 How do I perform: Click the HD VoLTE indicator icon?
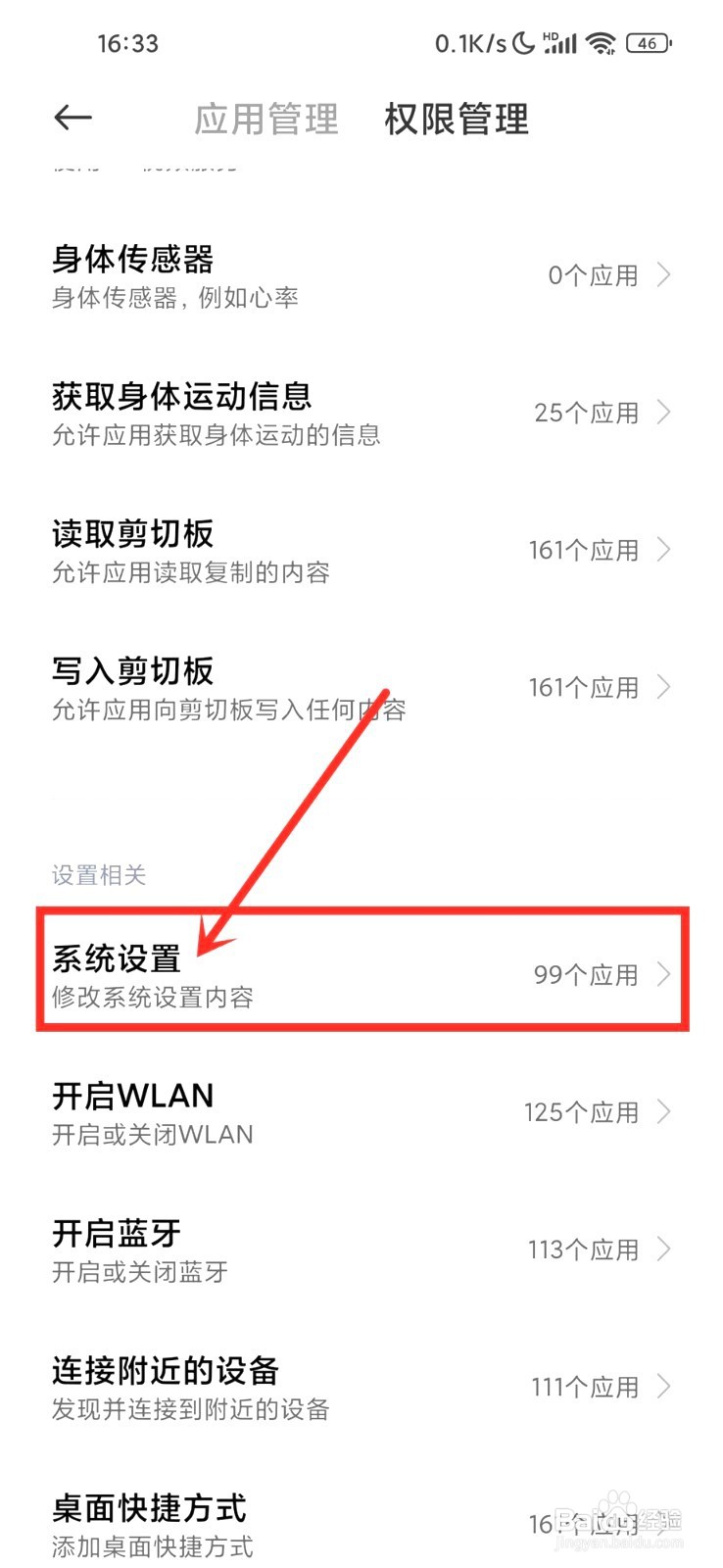[x=549, y=35]
